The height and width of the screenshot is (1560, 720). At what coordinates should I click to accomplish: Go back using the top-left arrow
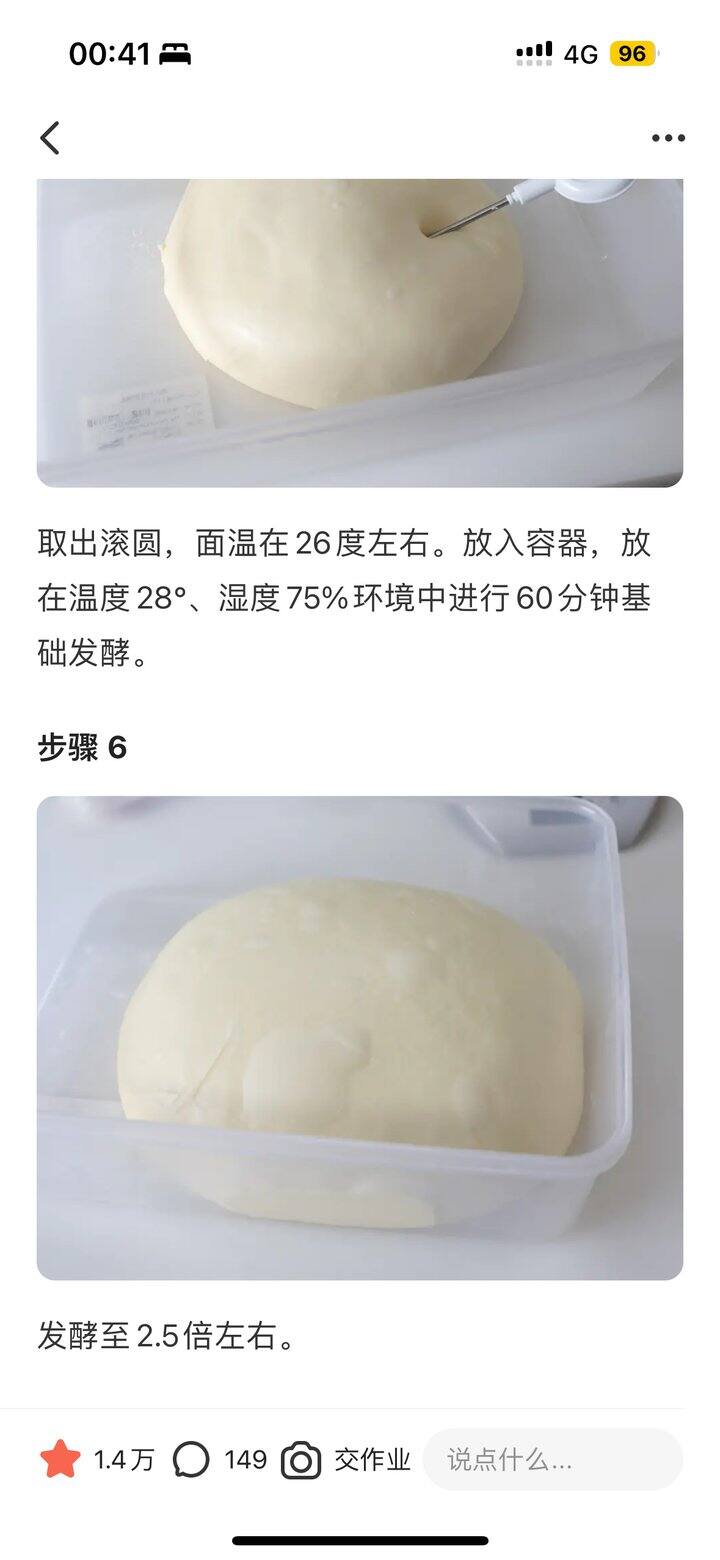tap(50, 138)
